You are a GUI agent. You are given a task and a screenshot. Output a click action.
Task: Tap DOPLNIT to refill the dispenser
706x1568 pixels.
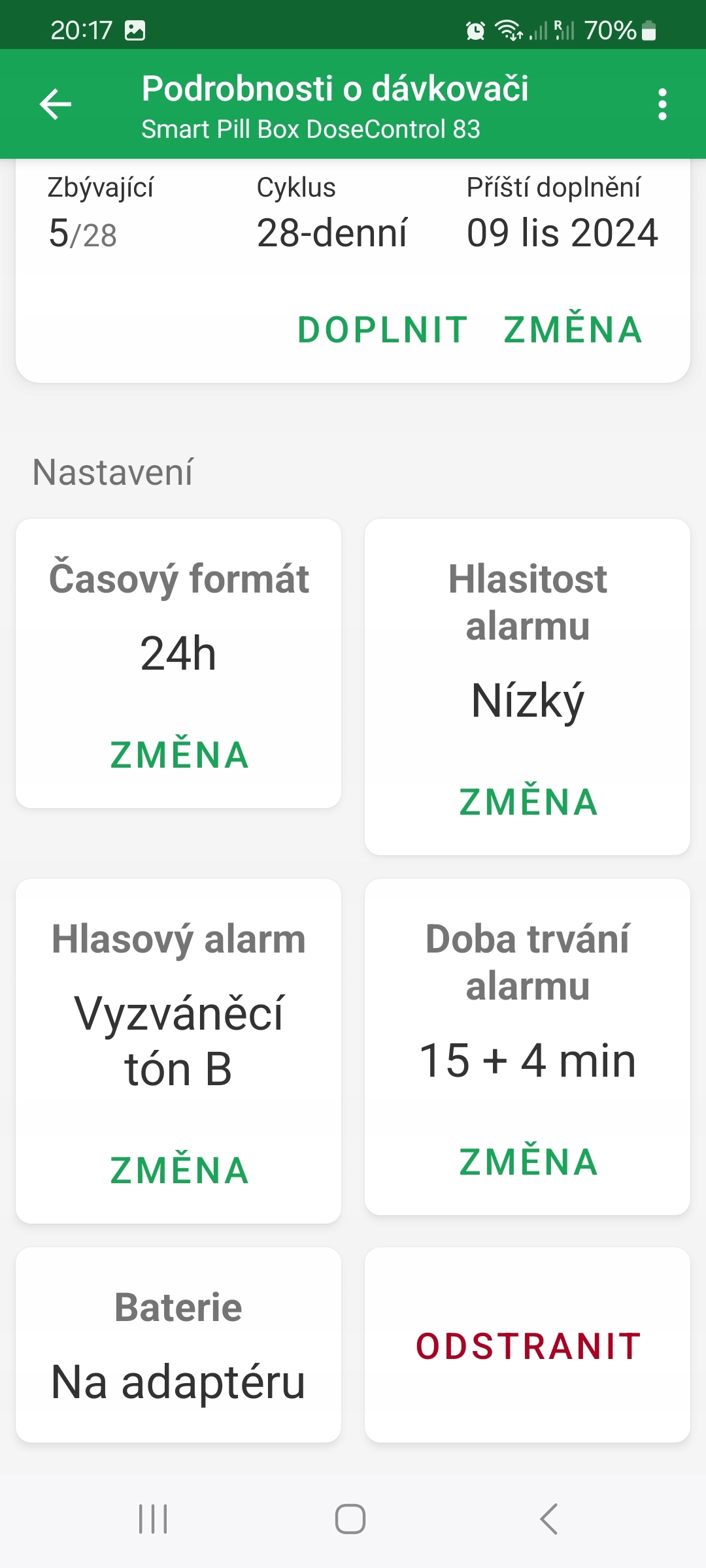click(x=382, y=329)
